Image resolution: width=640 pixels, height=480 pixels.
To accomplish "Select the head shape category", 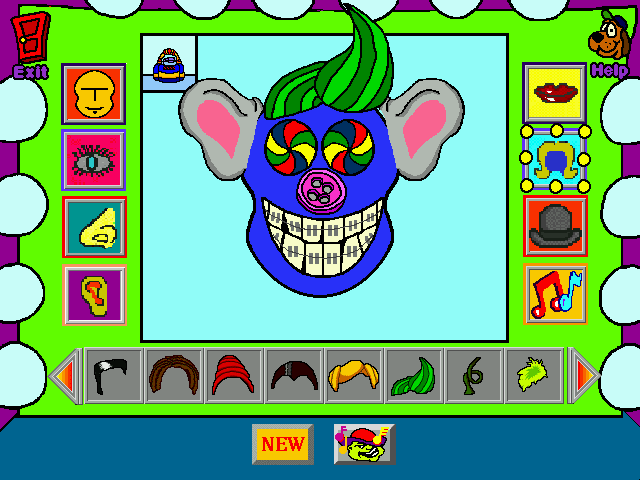I will [93, 94].
